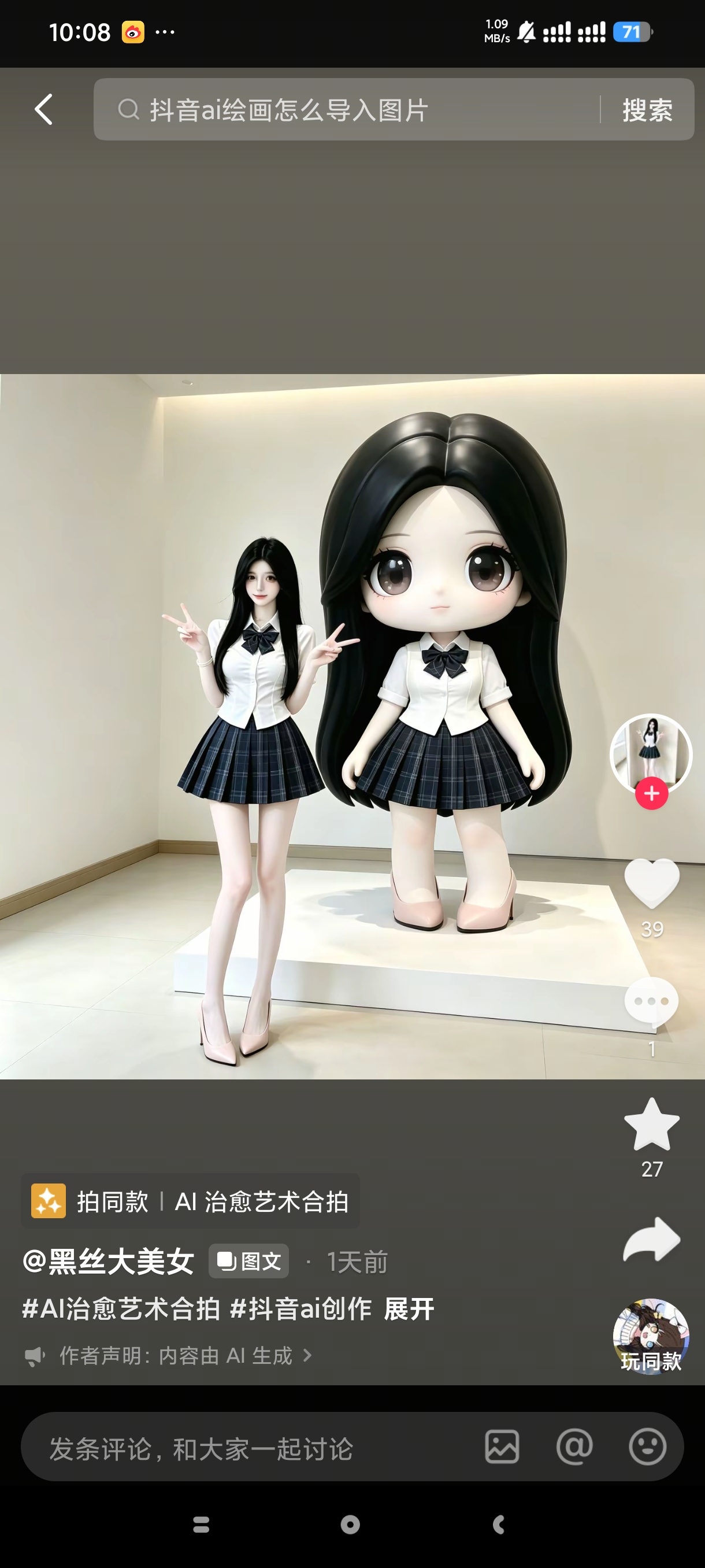Go back using the top-left arrow

click(x=44, y=110)
